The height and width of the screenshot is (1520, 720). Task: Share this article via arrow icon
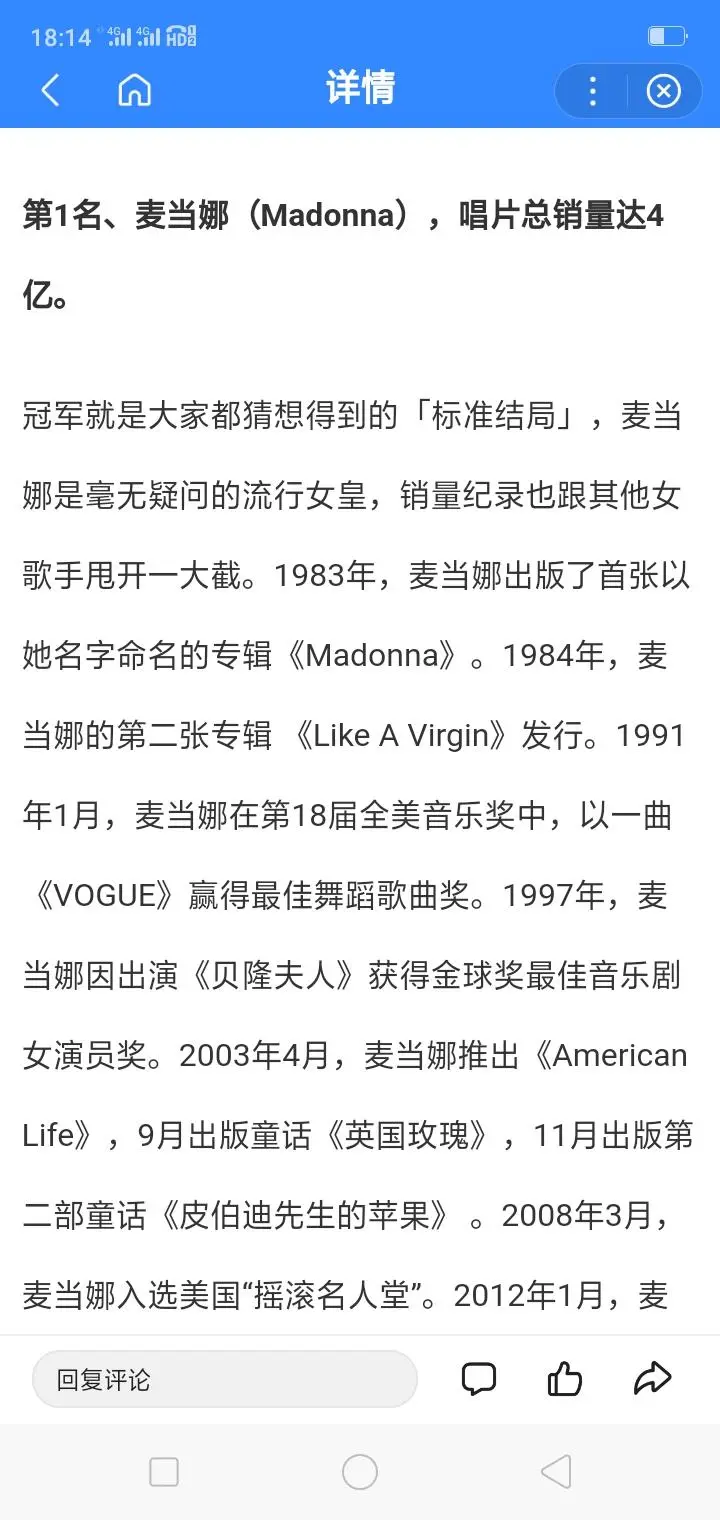[x=652, y=1380]
